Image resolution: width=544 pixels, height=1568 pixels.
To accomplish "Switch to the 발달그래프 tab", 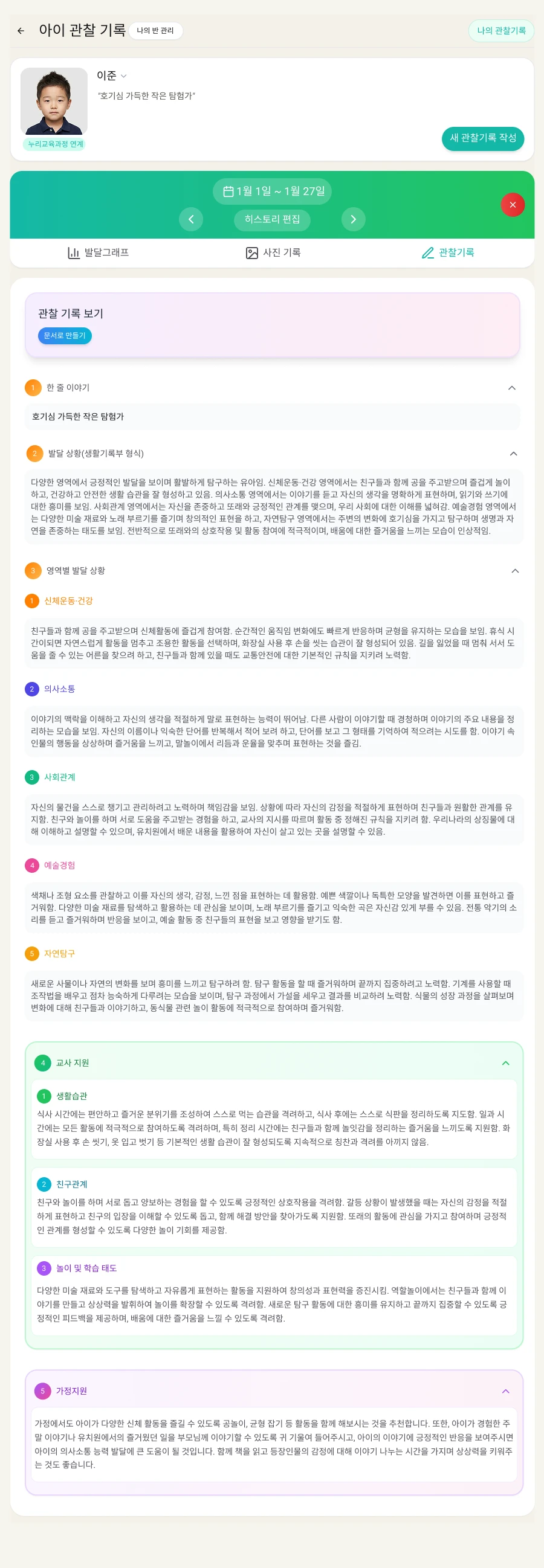I will (98, 252).
